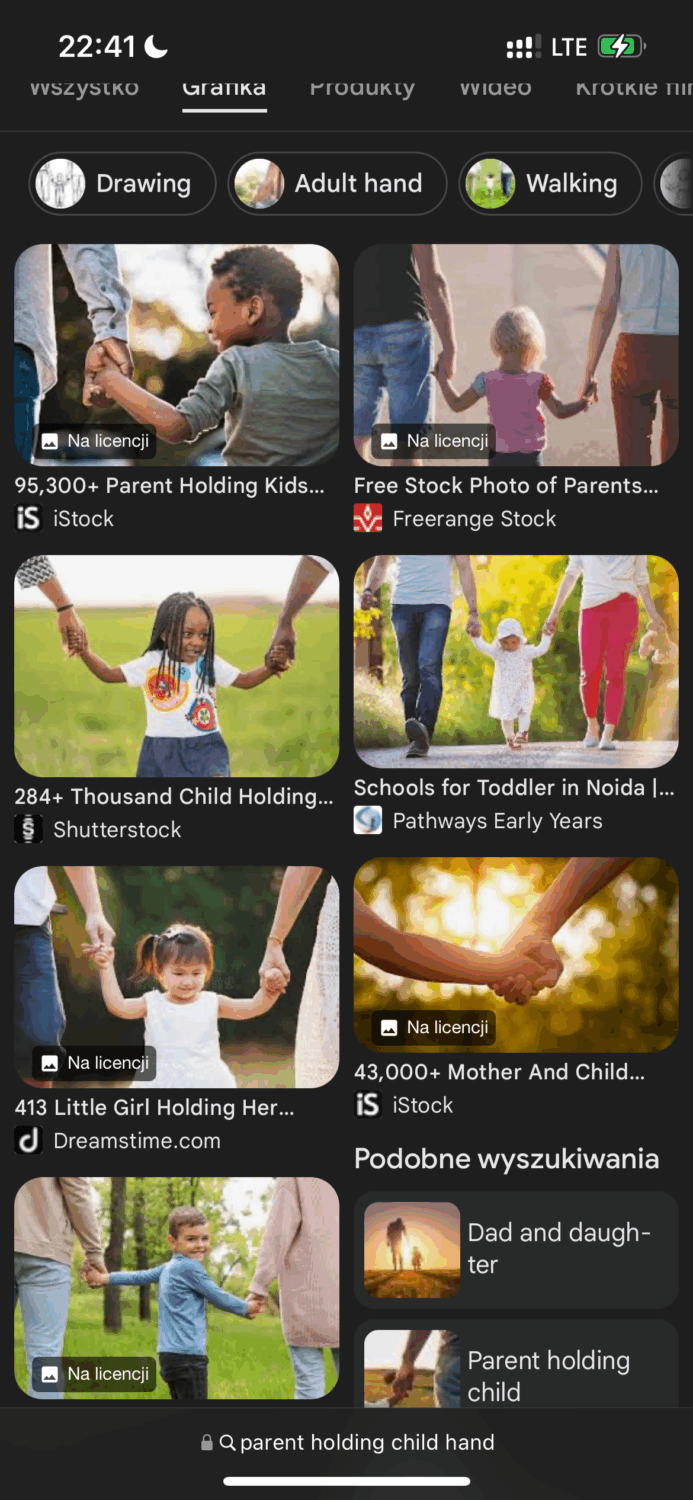
Task: Open the iStock Mother And Child image
Action: [516, 954]
